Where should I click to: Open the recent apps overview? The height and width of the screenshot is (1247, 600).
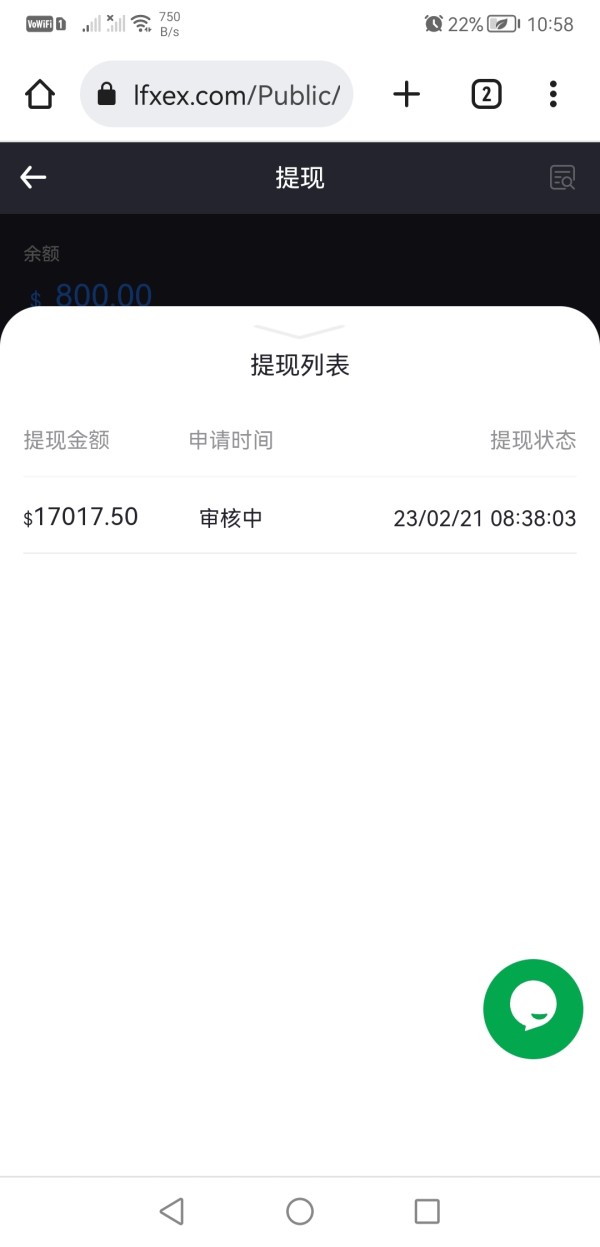[x=427, y=1212]
